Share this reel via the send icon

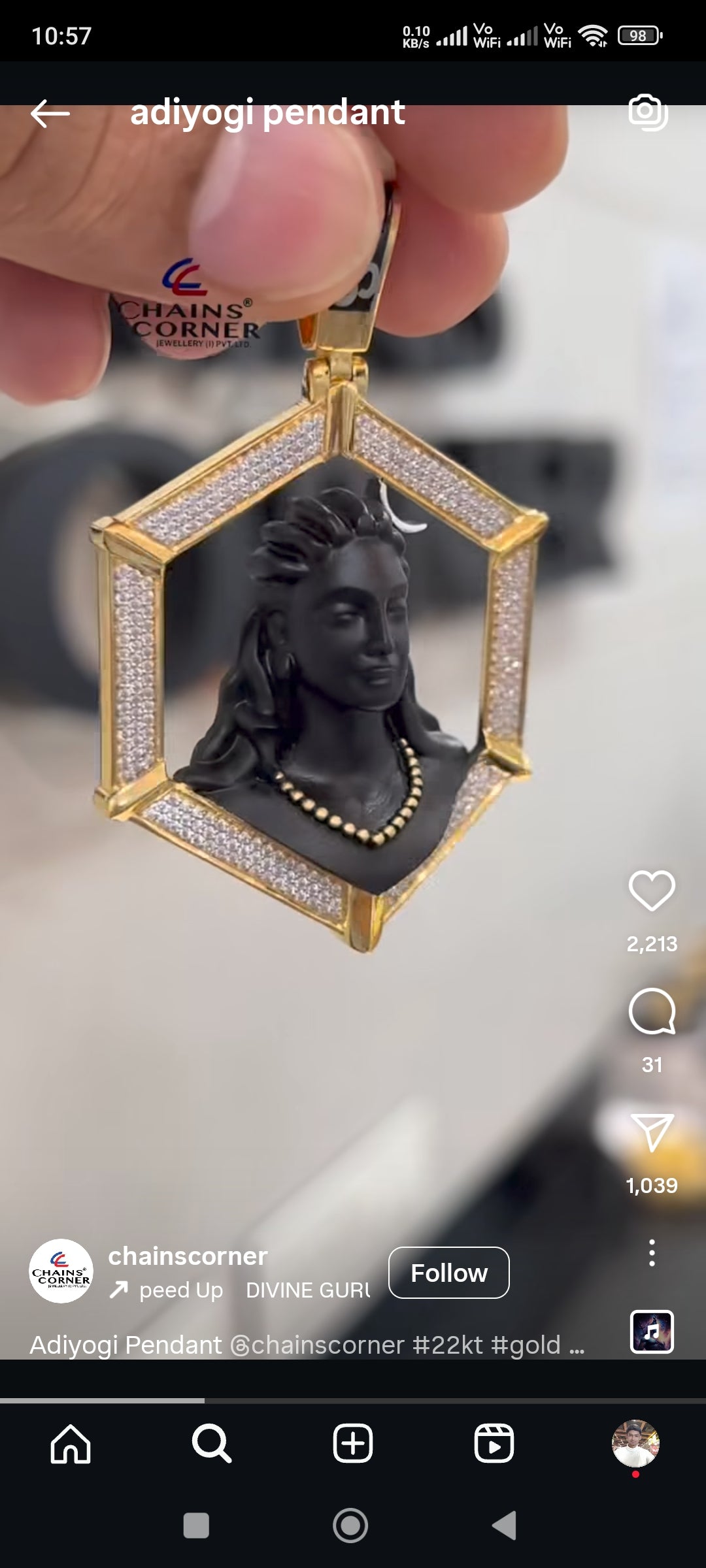pyautogui.click(x=651, y=1132)
